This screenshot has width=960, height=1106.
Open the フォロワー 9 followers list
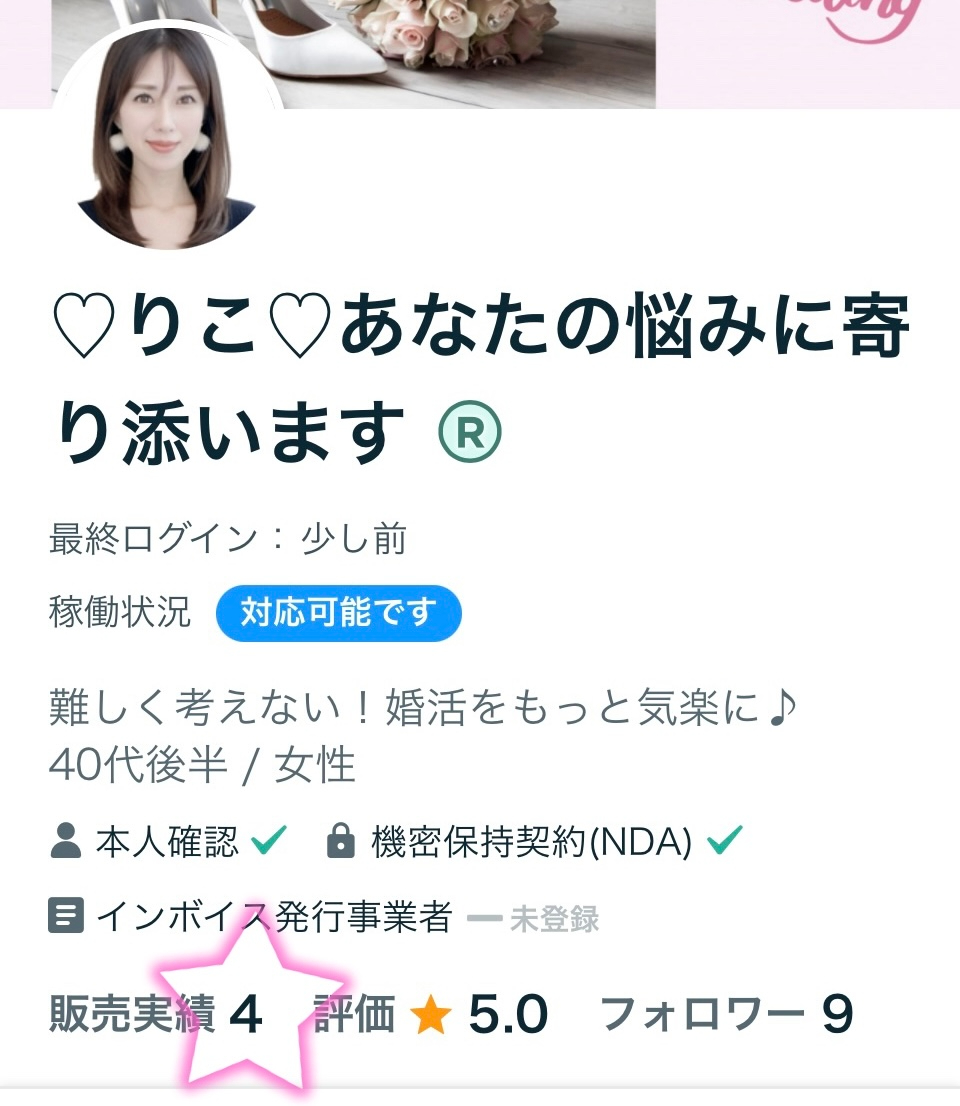pos(726,1016)
